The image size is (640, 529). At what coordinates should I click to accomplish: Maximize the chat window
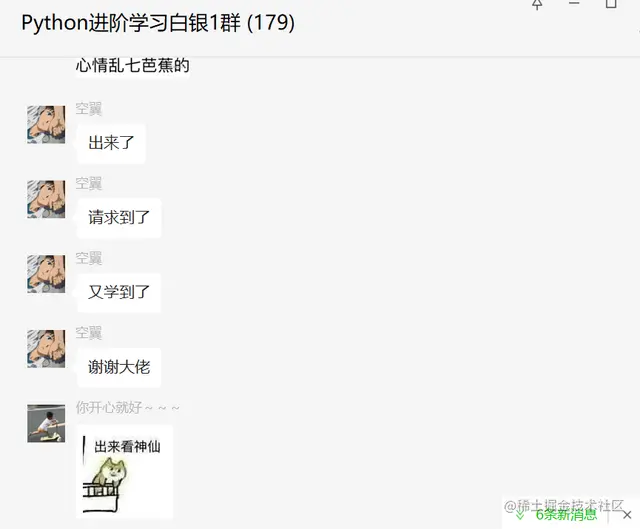(611, 5)
